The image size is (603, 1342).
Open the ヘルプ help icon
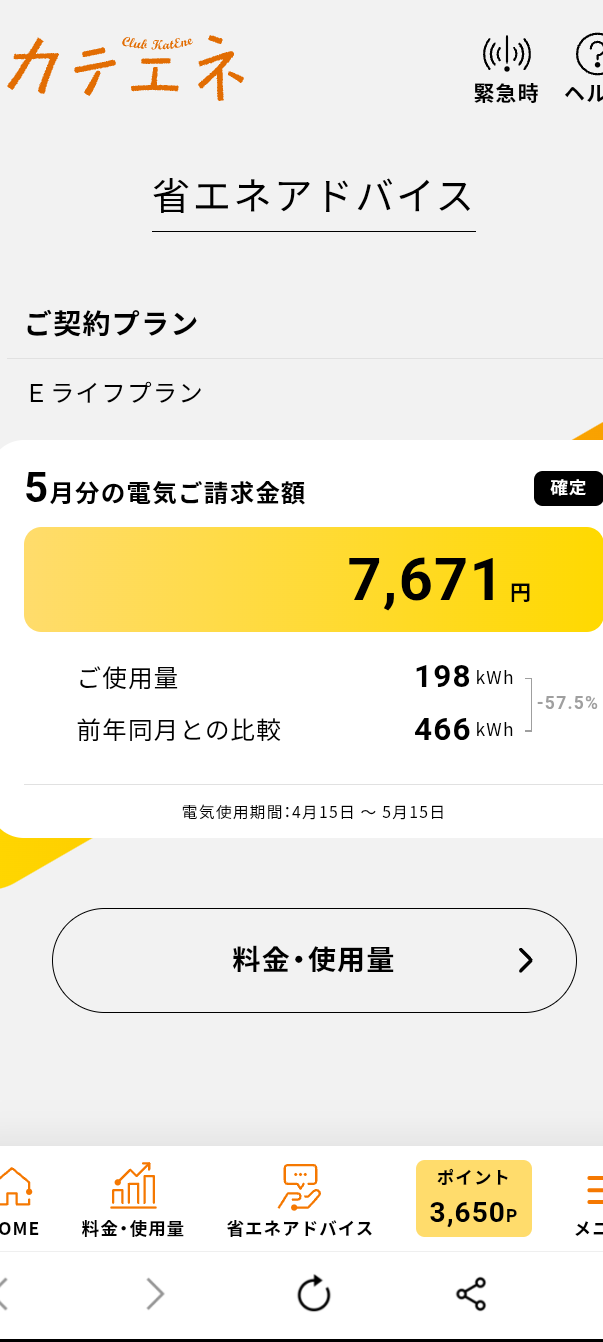588,68
